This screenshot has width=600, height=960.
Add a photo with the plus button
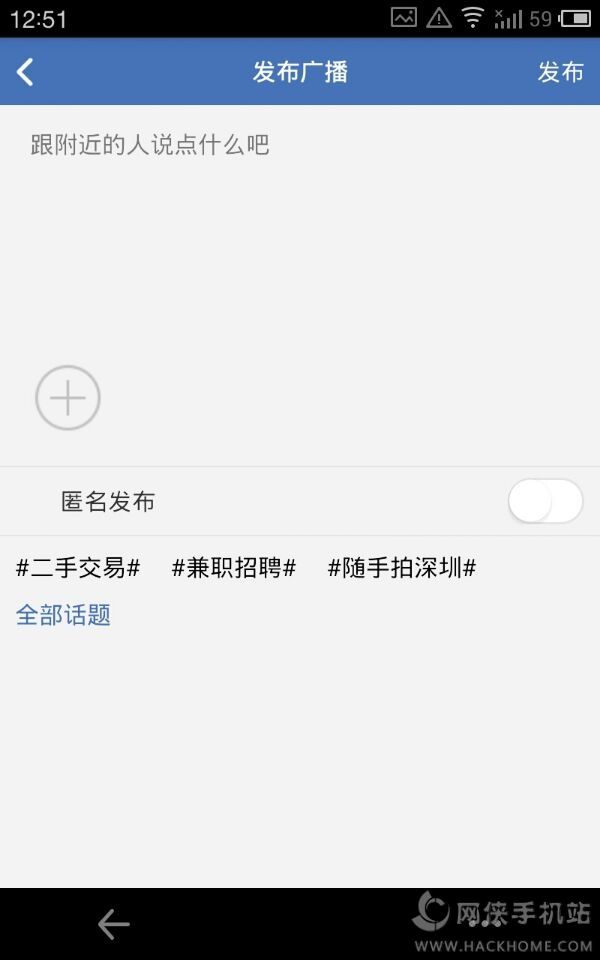tap(68, 398)
